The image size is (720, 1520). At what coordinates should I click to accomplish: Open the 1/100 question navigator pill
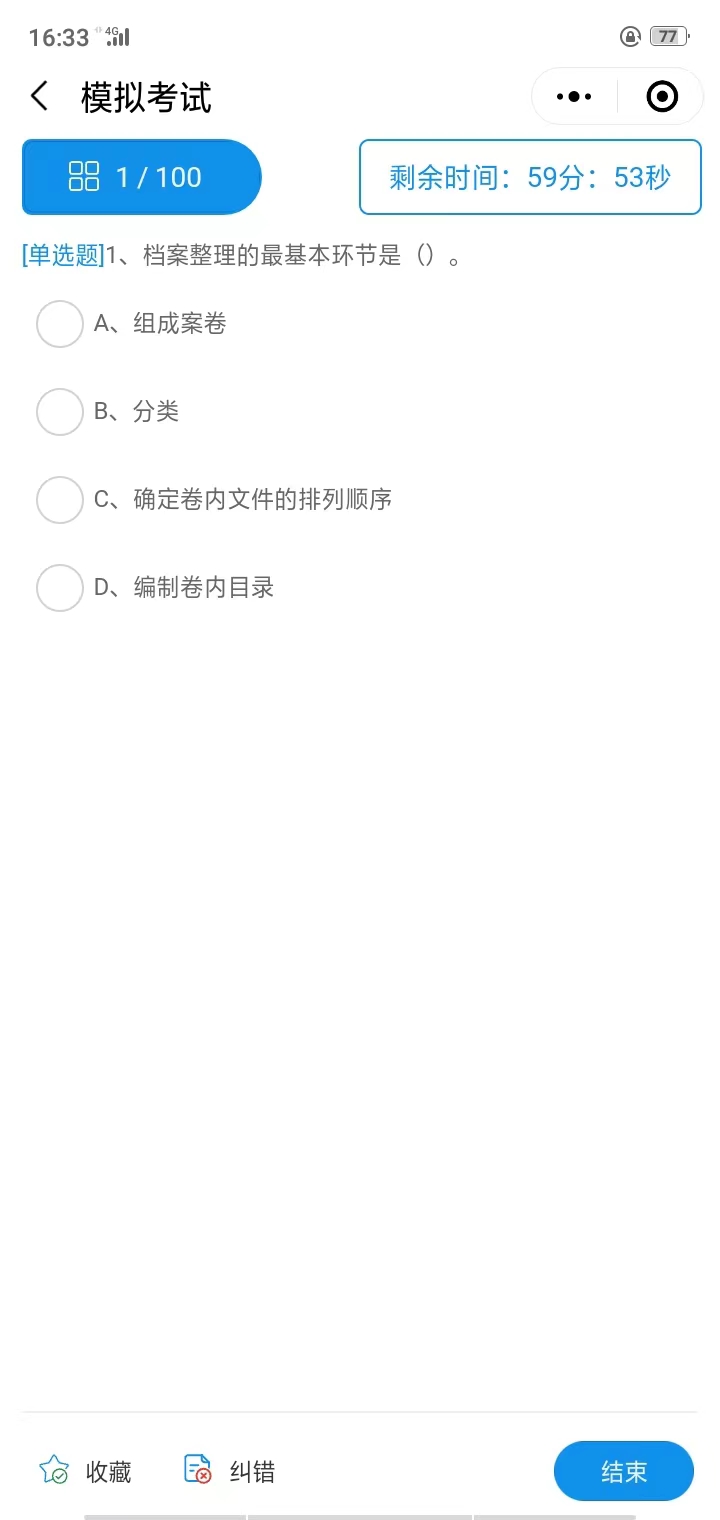[x=140, y=176]
